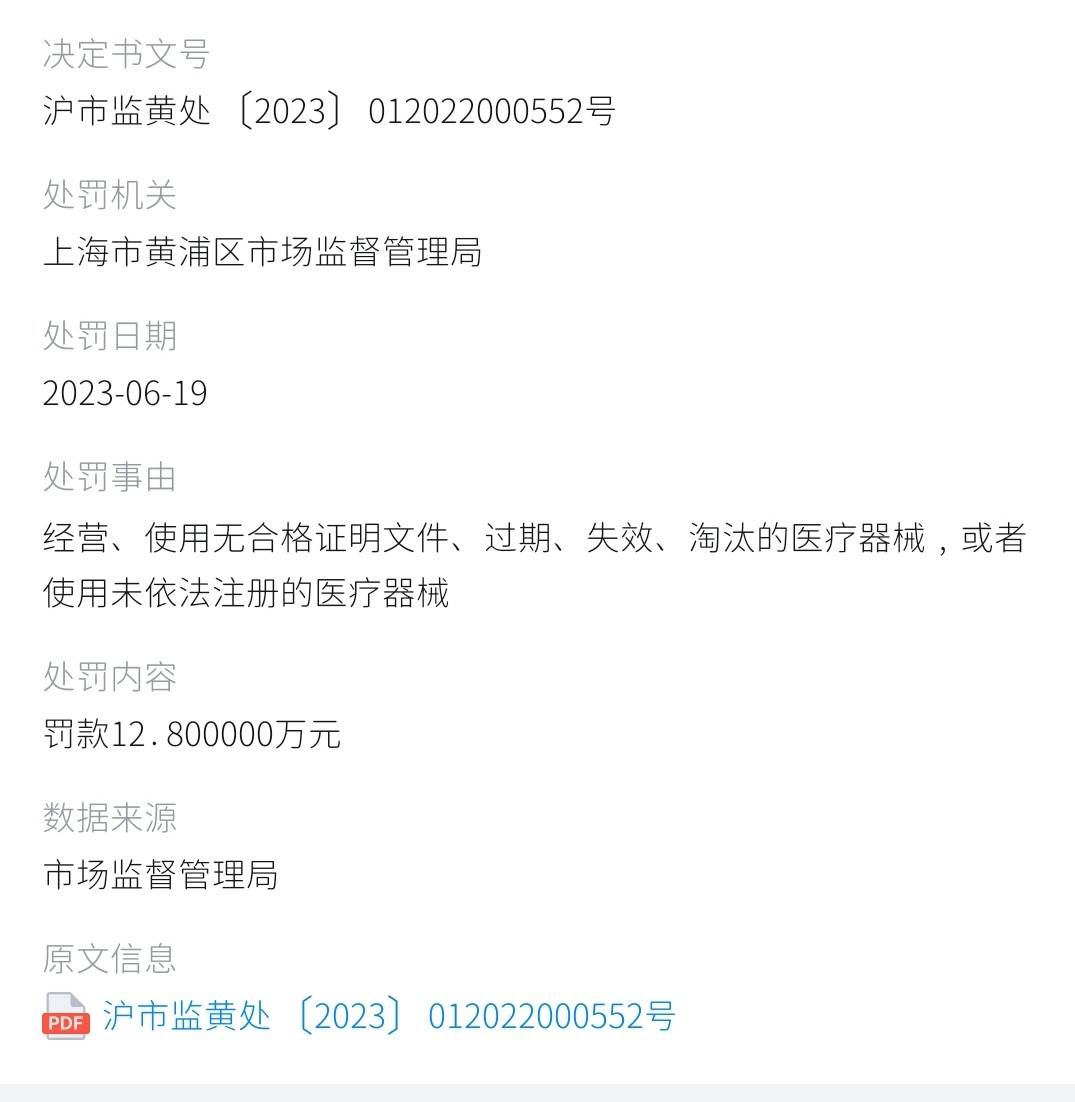Click the blue document number beside the PDF icon
Screen dimensions: 1075x1102
(390, 1014)
